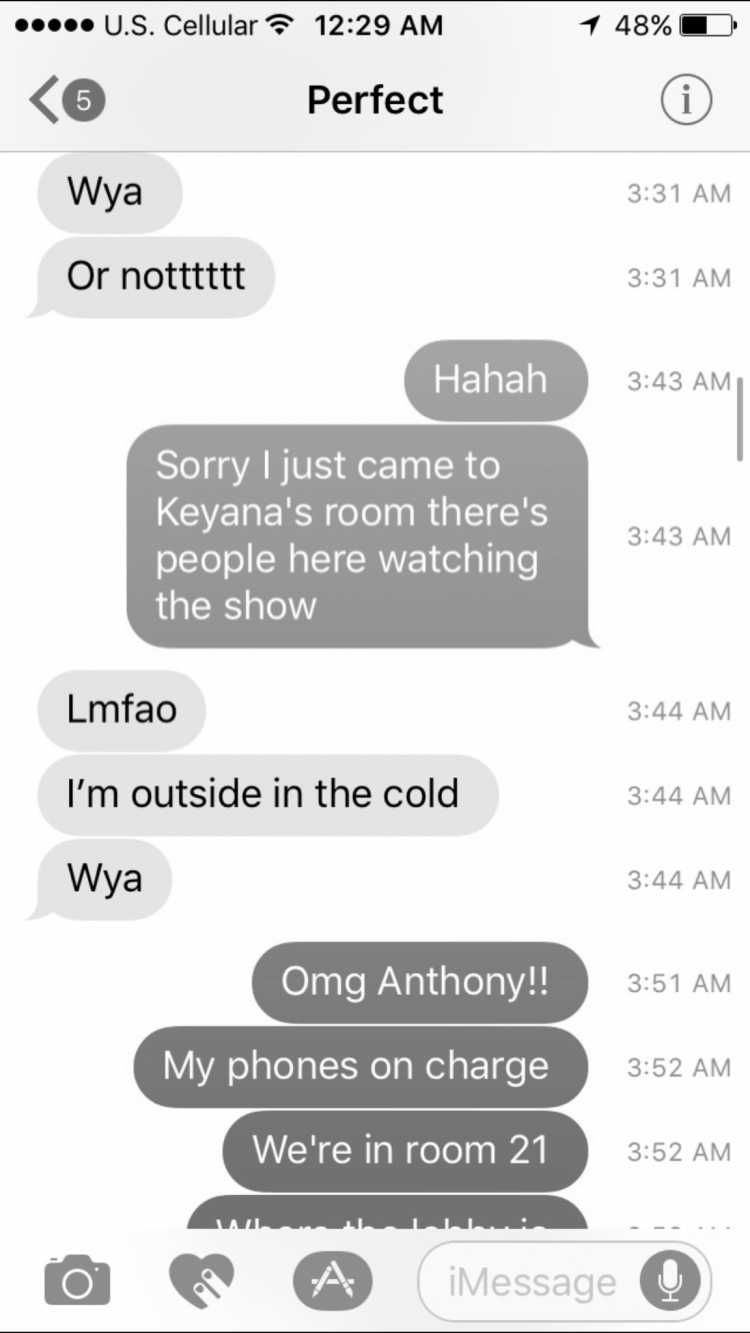Open the iMessage App Store drawer
750x1333 pixels.
[332, 1281]
